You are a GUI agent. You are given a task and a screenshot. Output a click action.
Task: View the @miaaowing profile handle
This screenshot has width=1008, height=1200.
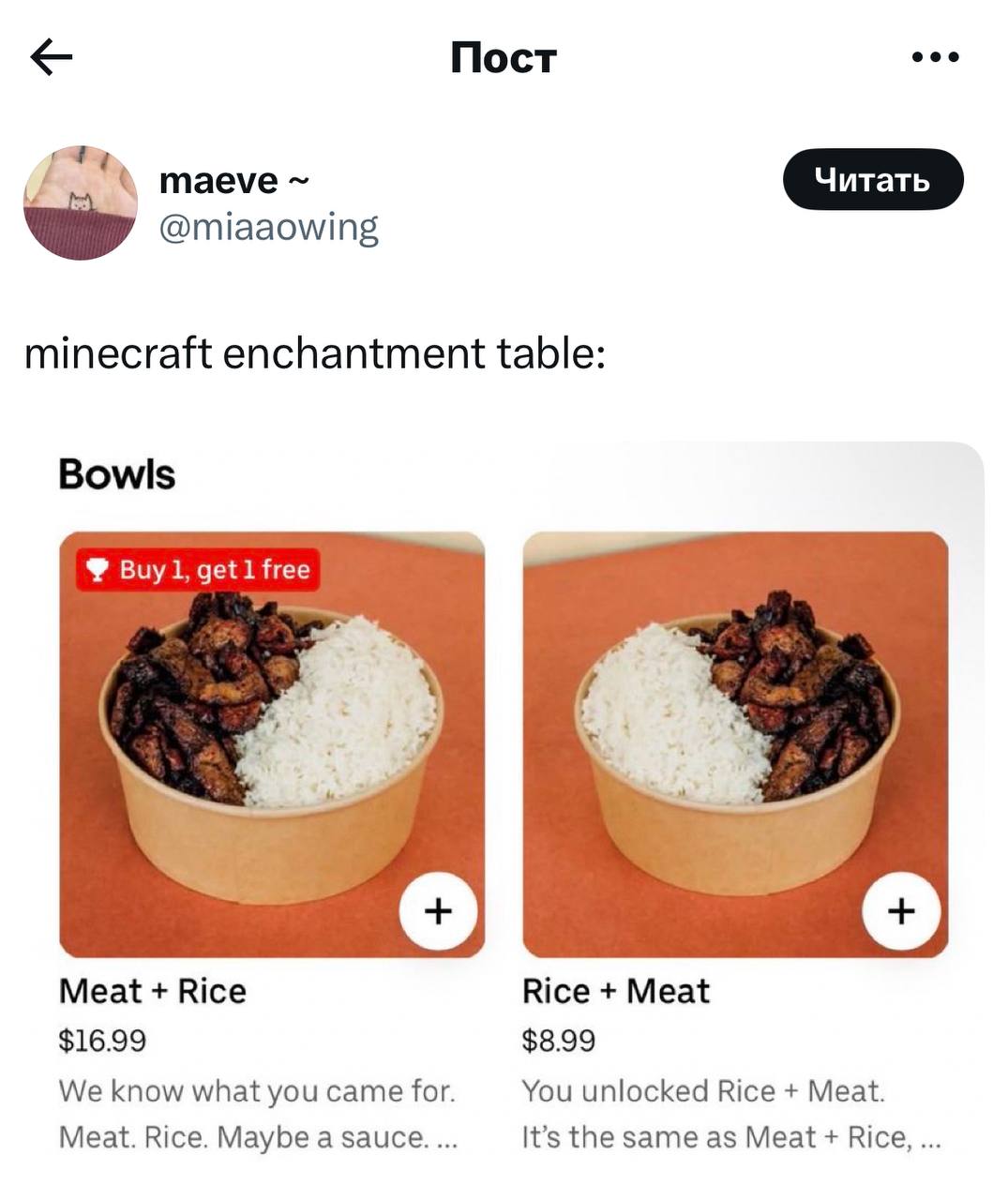click(268, 227)
